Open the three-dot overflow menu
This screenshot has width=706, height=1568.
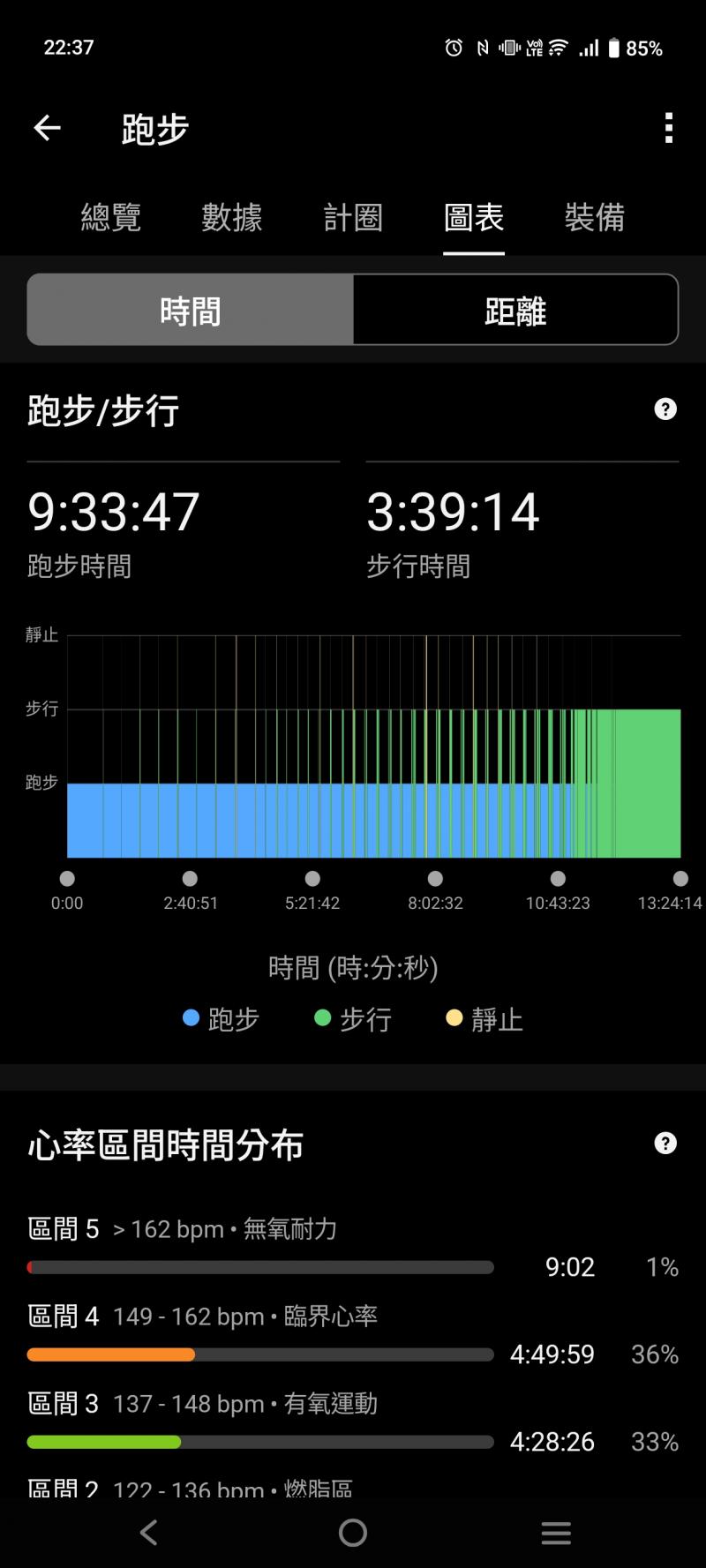(668, 129)
